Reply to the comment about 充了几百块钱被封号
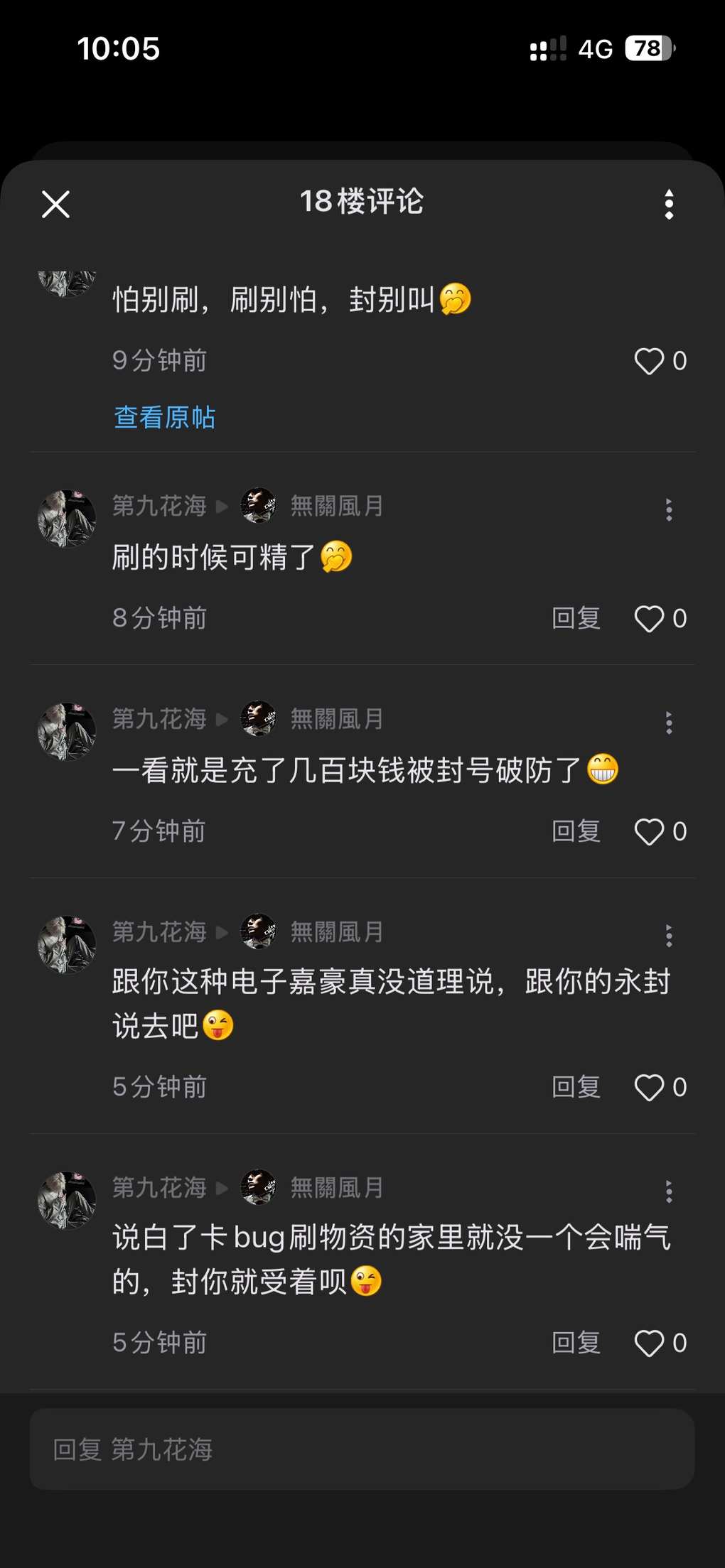 tap(576, 831)
